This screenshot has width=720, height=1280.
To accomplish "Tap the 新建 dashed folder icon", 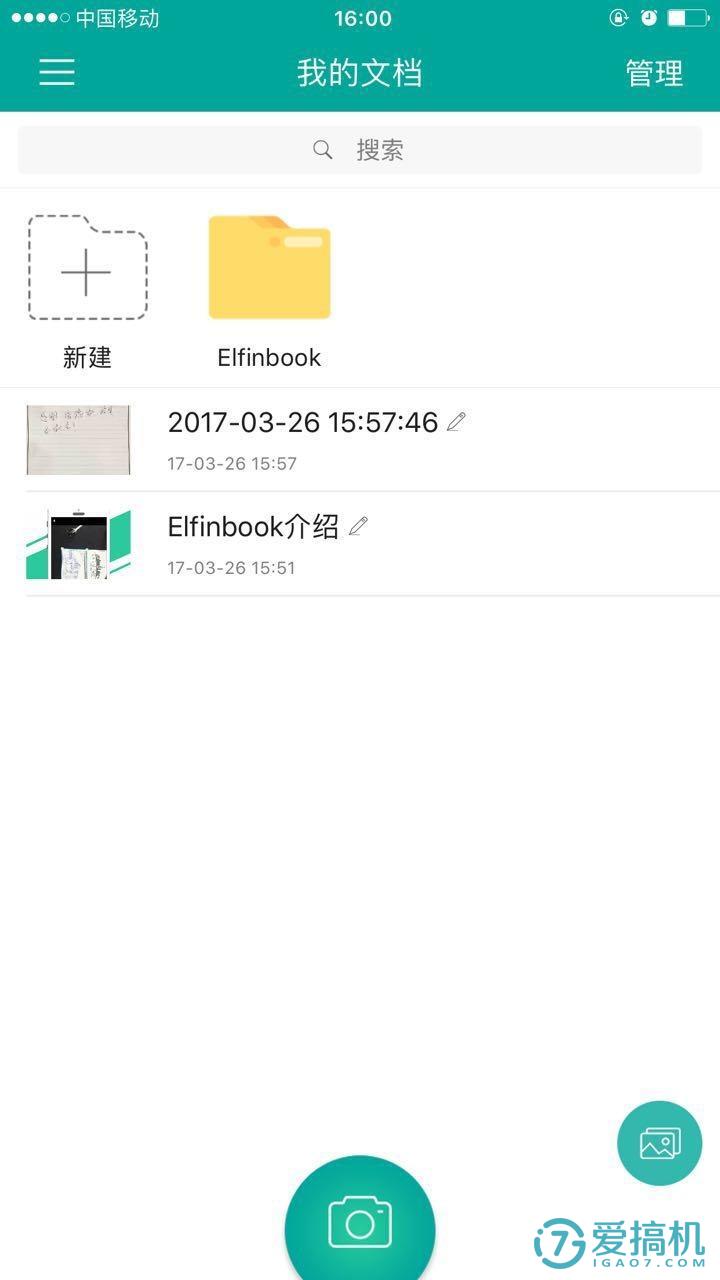I will 88,268.
